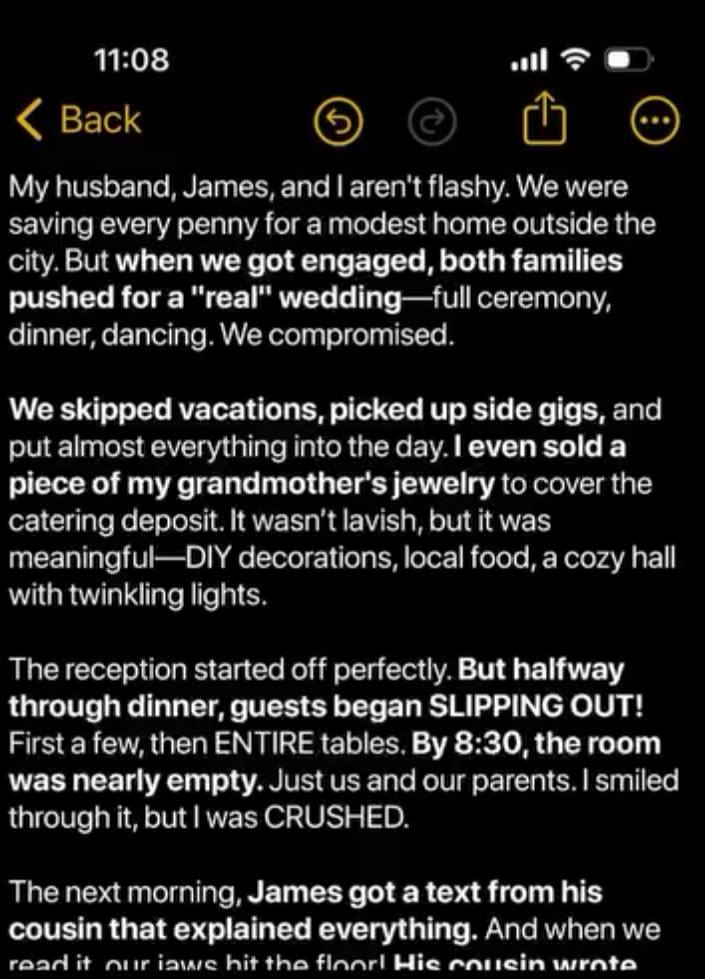Tap the redo arrow icon
This screenshot has width=705, height=979.
[433, 123]
